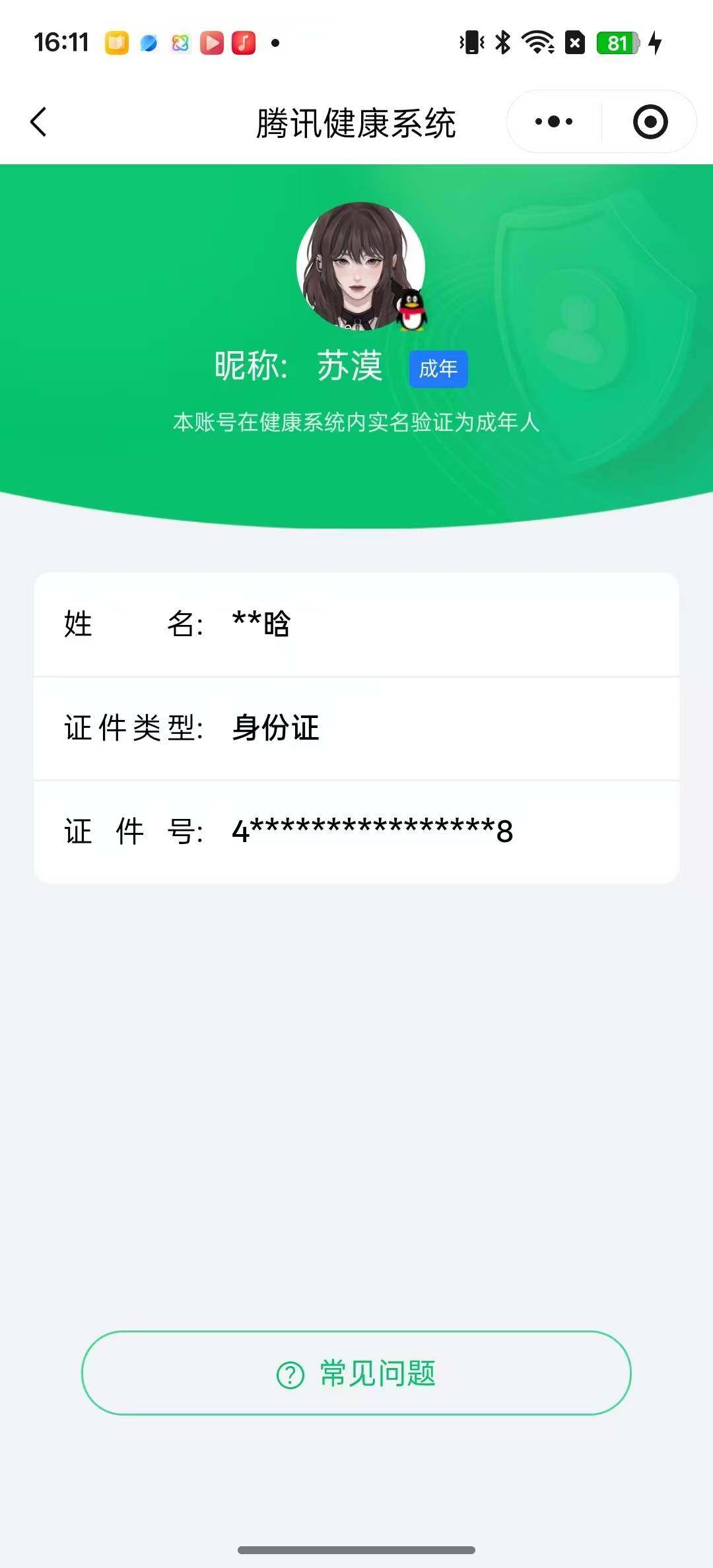Expand the 证件类型 document type row
Image resolution: width=713 pixels, height=1568 pixels.
click(356, 728)
